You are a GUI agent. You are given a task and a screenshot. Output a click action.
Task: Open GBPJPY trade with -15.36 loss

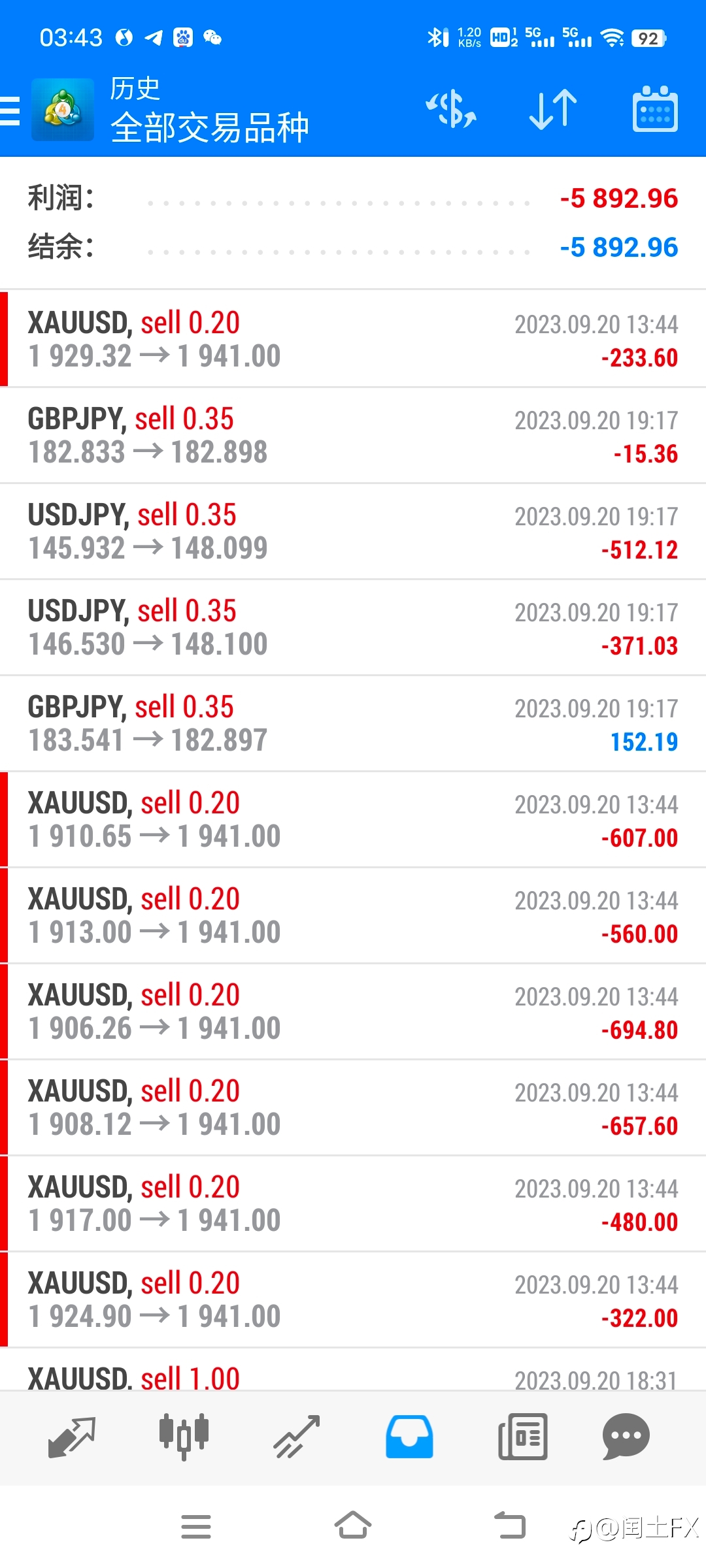pos(353,436)
